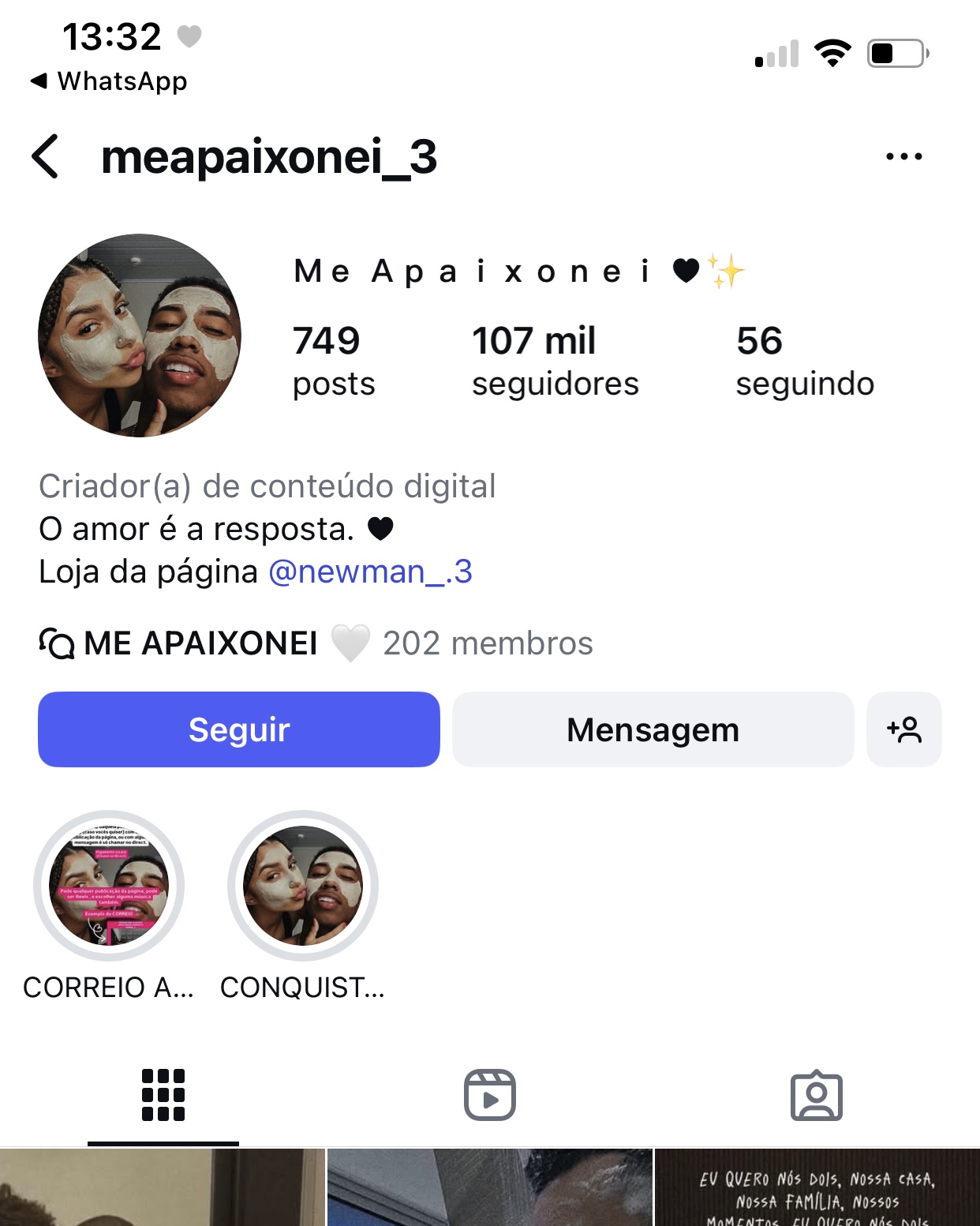The image size is (980, 1226).
Task: Open the @newman_.3 store link
Action: coord(370,572)
